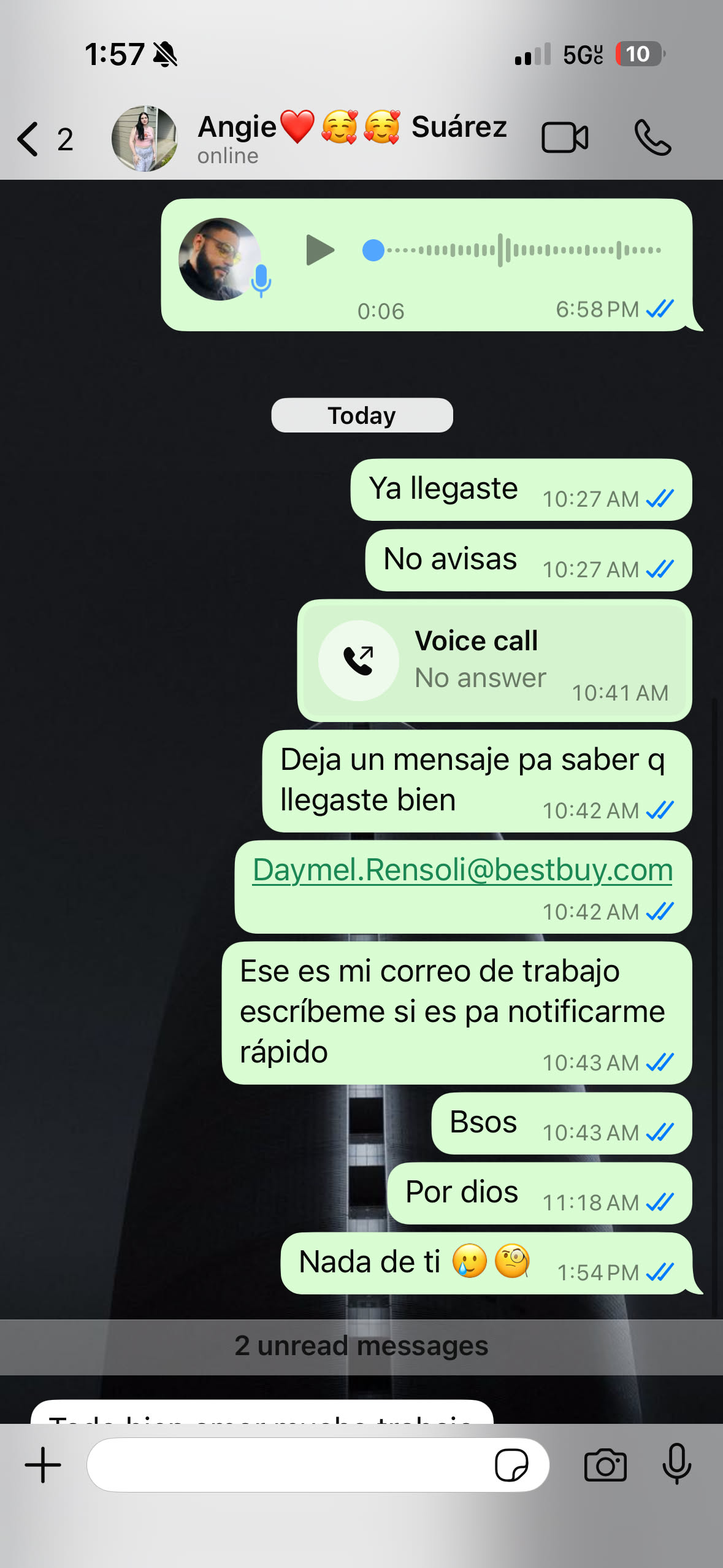Play the 0:06 voice message

click(319, 250)
